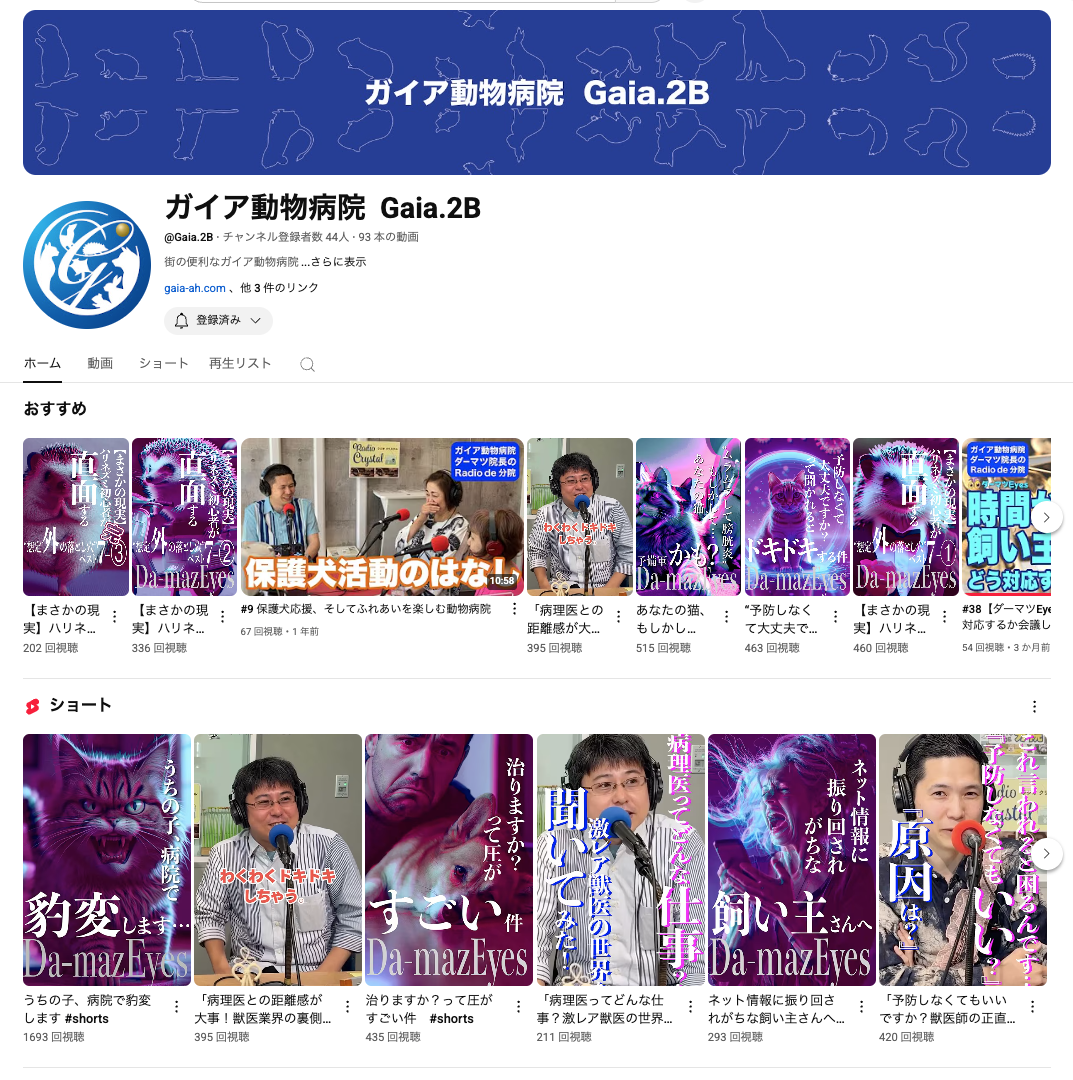Image resolution: width=1073 pixels, height=1080 pixels.
Task: Open the gaia-ah.com link
Action: [194, 288]
